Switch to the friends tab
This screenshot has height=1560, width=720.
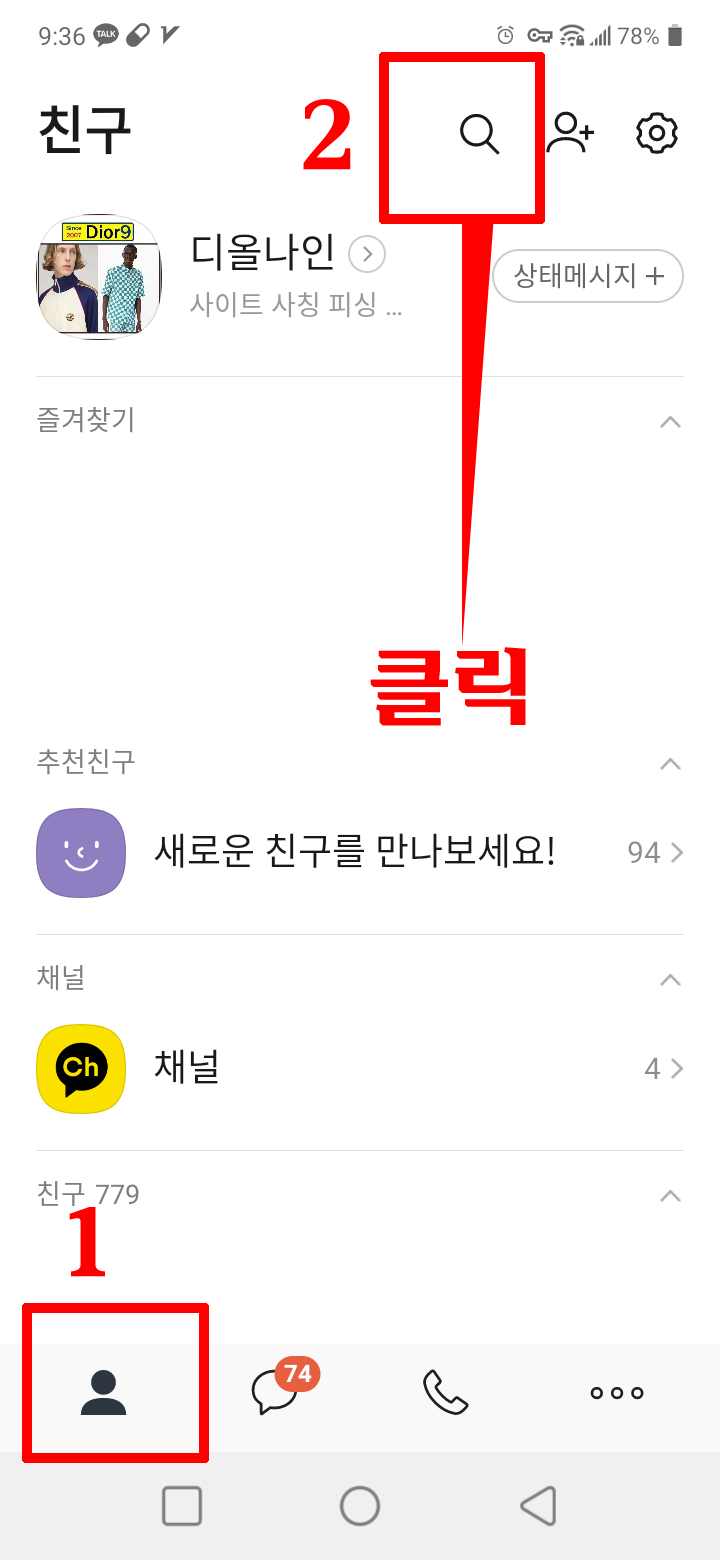(104, 1392)
